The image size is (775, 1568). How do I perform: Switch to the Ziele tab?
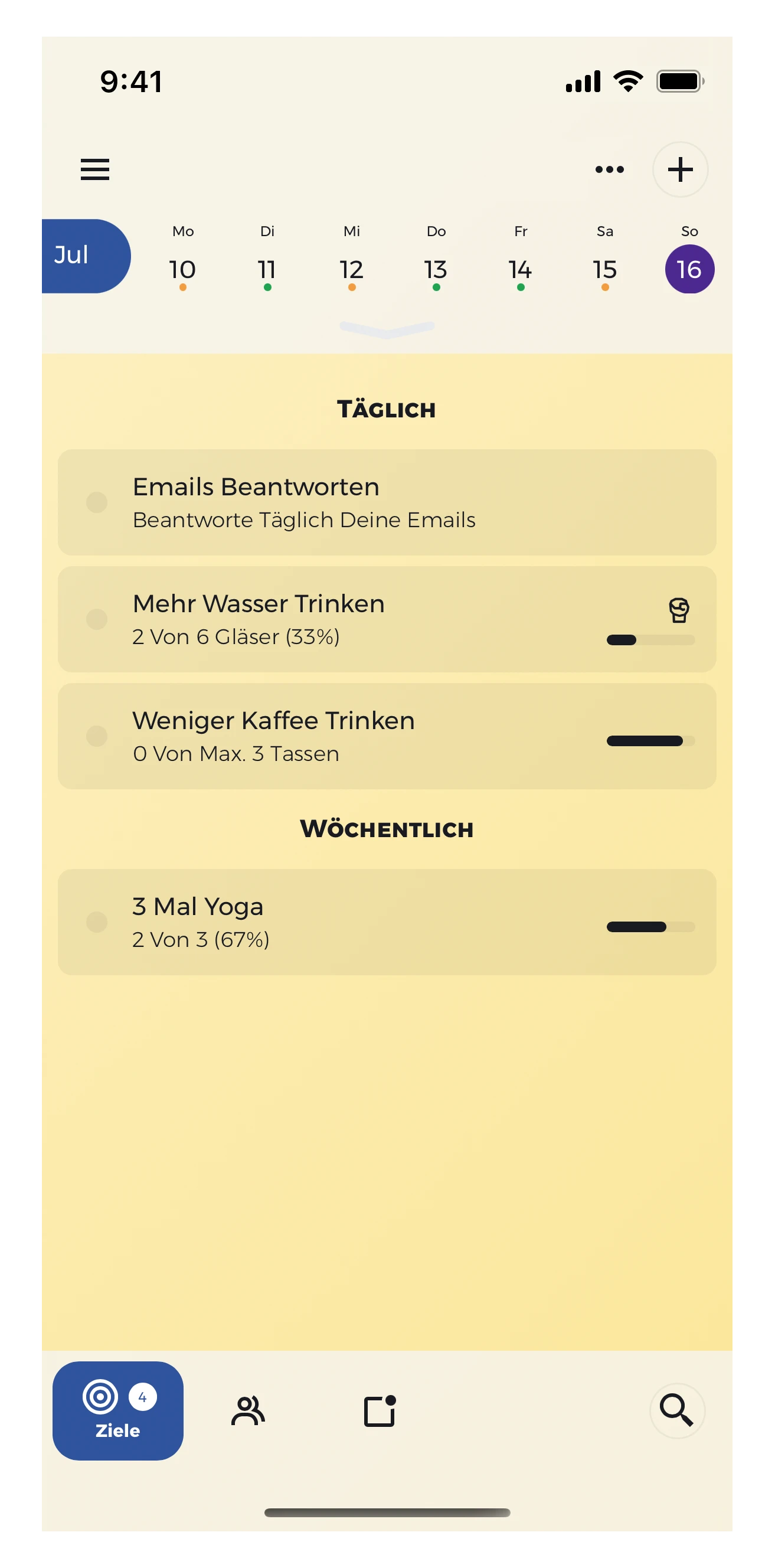point(117,1410)
